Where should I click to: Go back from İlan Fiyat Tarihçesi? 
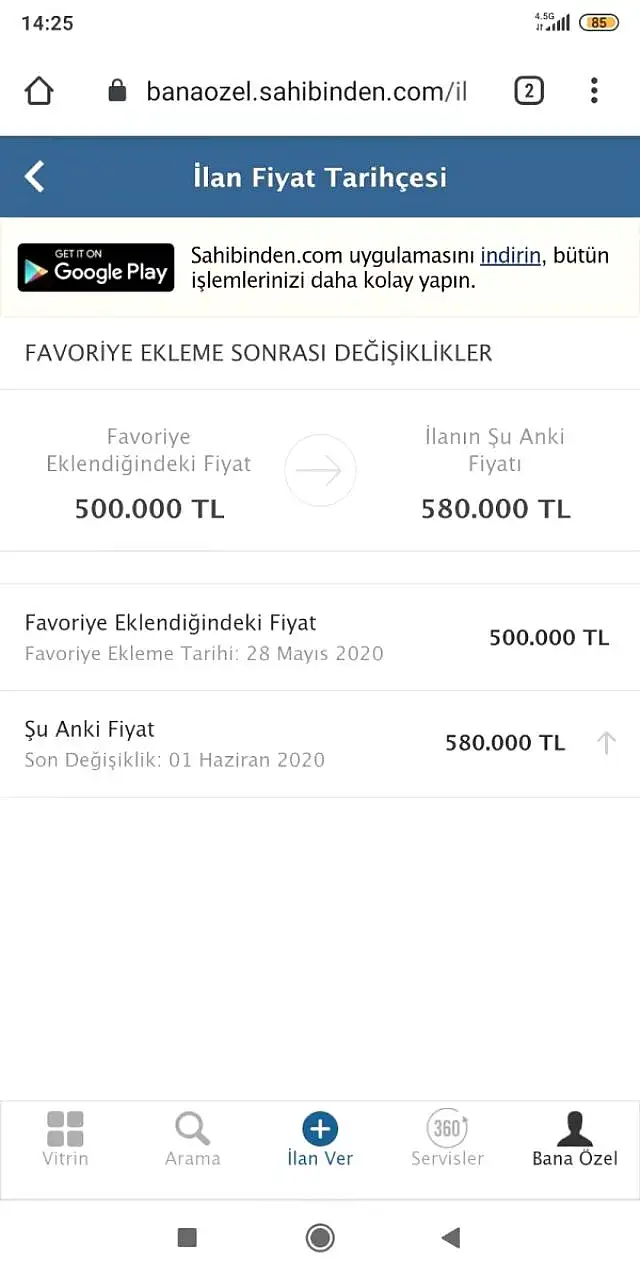point(35,177)
